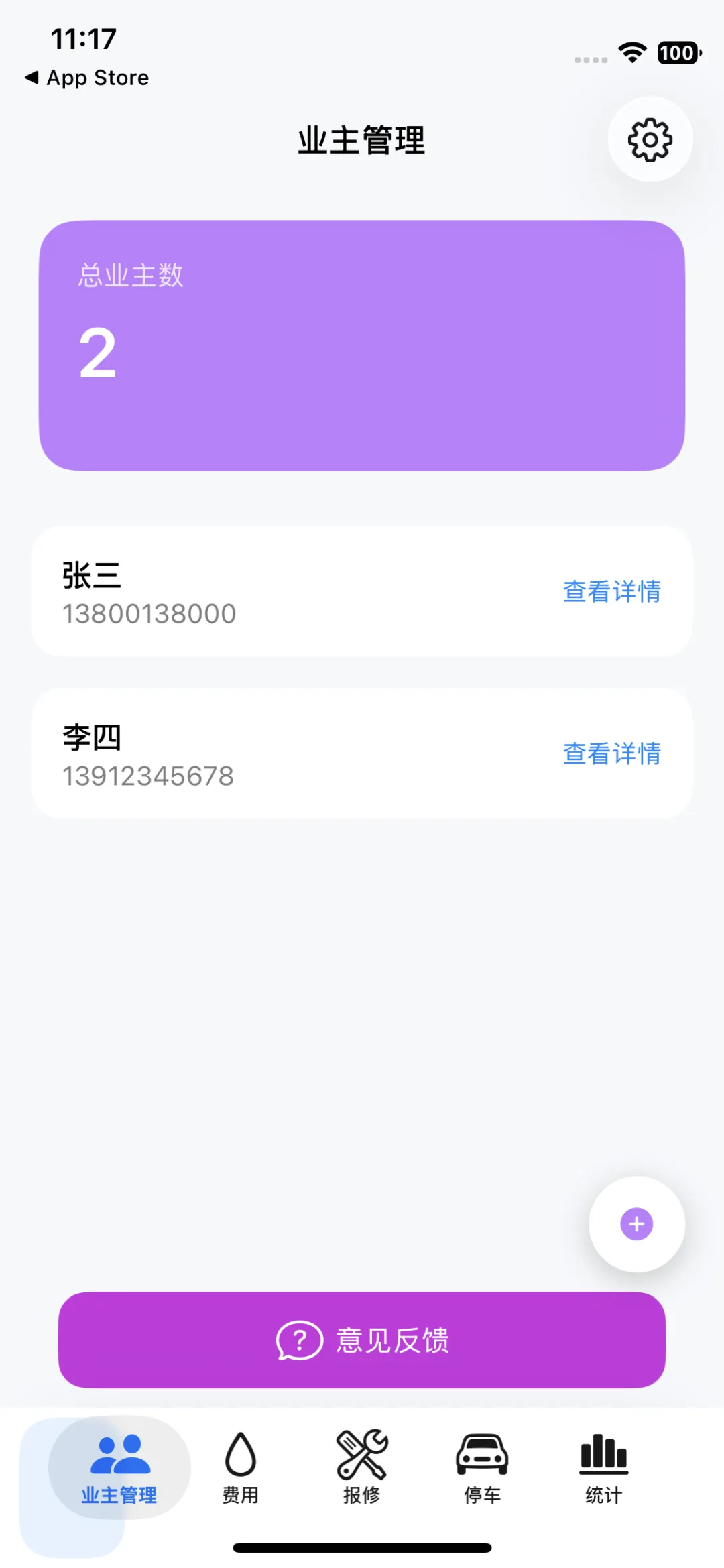724x1568 pixels.
Task: Open the 停车 tab
Action: (483, 1468)
